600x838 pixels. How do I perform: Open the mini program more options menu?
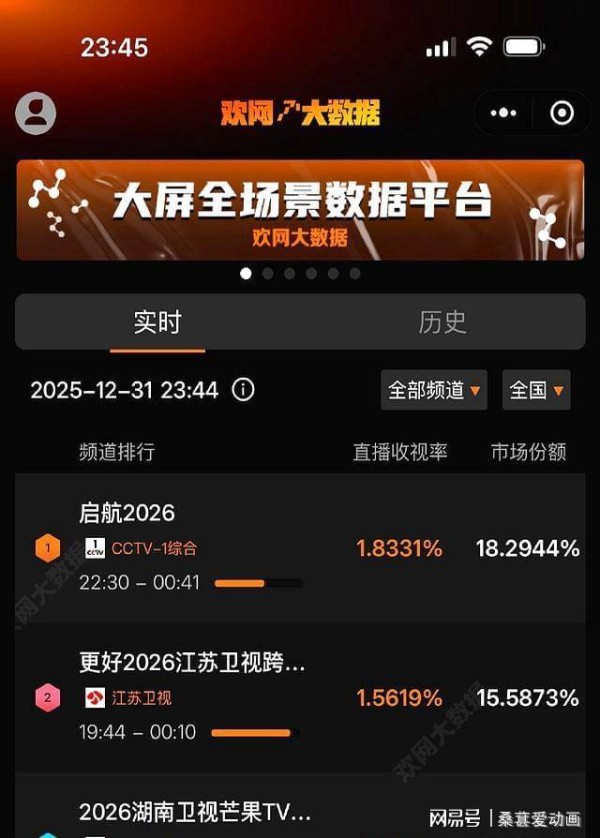pos(503,113)
